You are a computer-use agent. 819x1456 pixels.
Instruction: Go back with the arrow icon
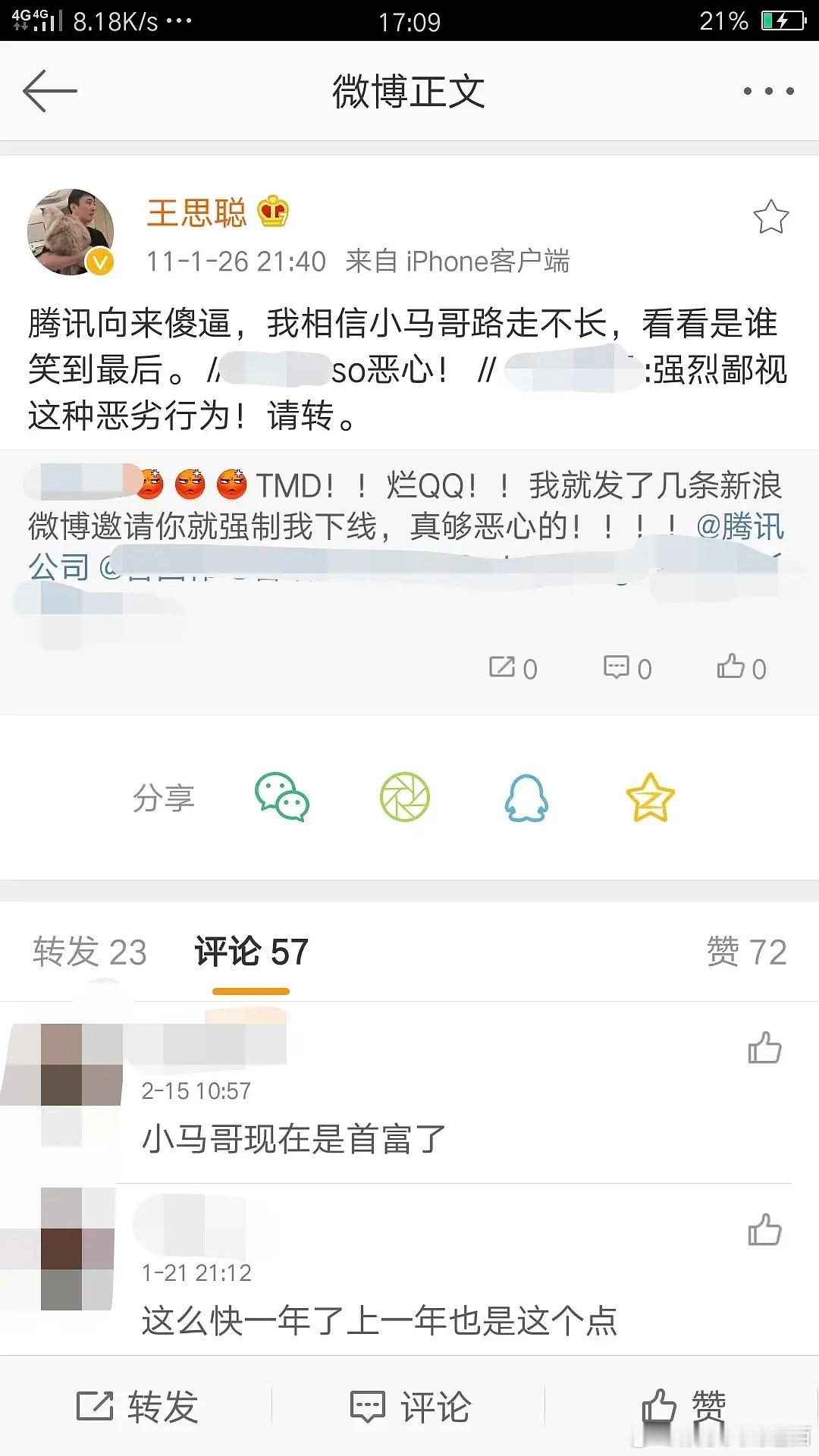pos(50,91)
